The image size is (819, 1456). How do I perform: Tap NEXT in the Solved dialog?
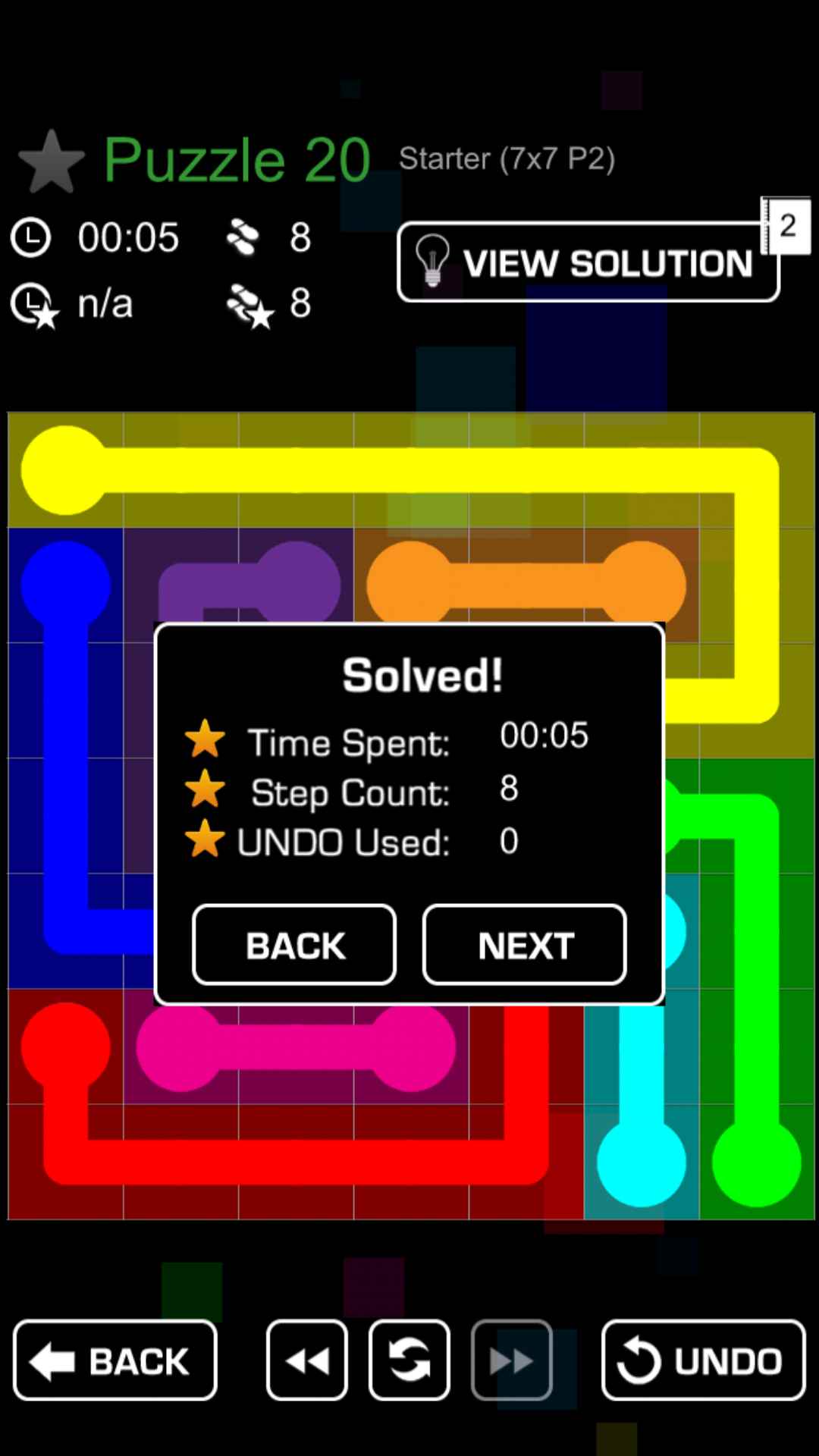tap(525, 945)
